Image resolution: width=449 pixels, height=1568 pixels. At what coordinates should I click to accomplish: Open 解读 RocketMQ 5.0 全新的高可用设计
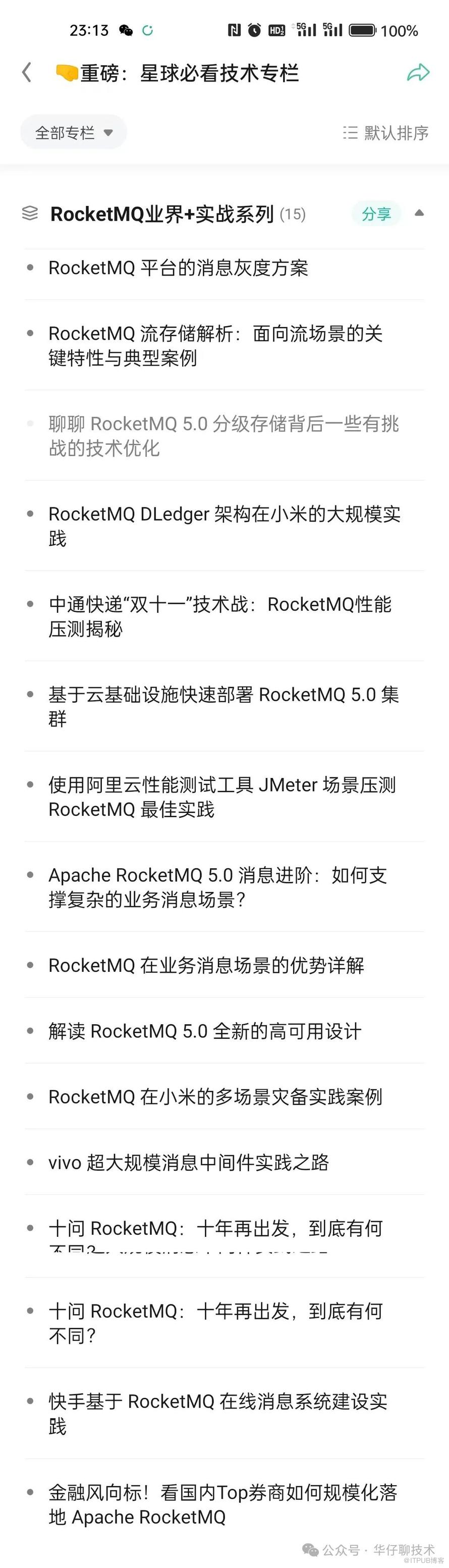(x=204, y=1030)
